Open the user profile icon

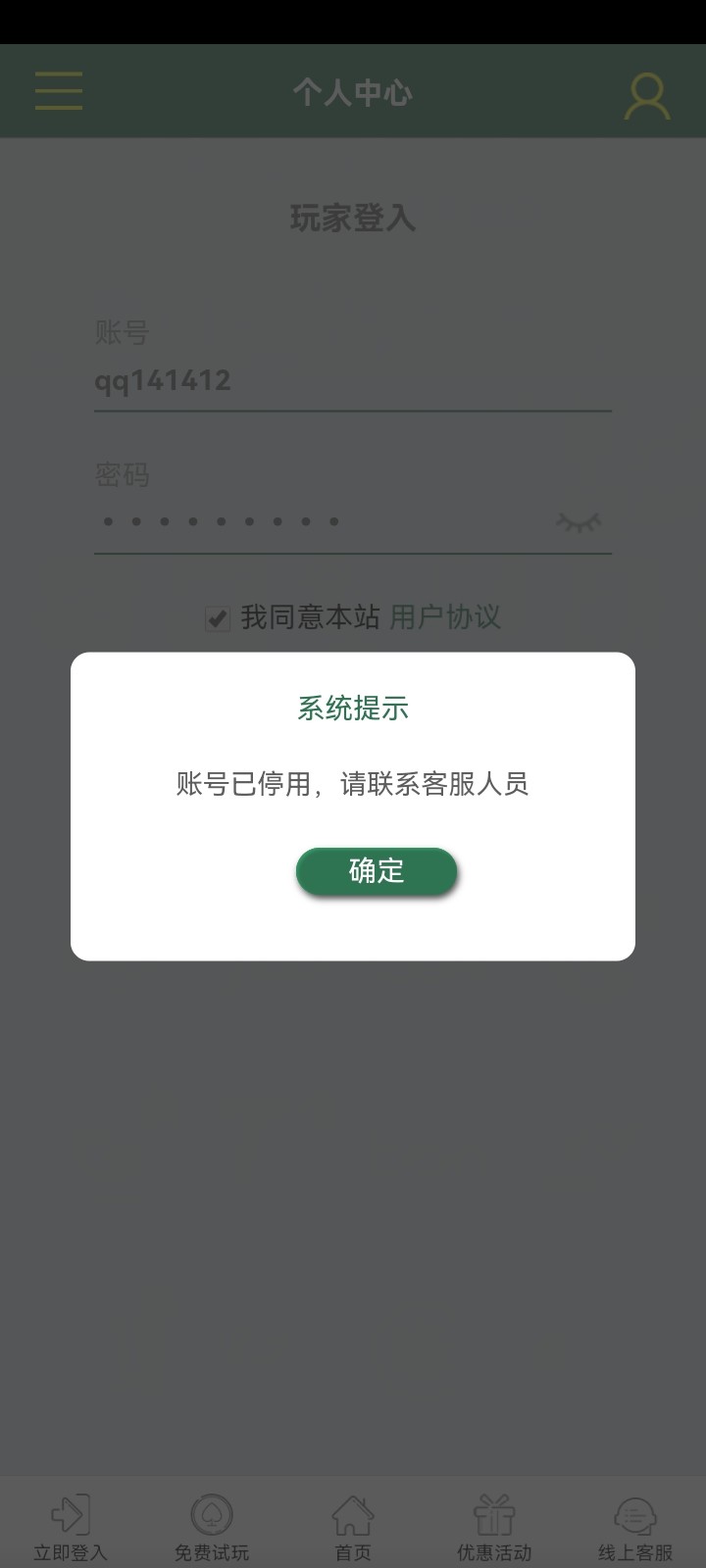647,96
